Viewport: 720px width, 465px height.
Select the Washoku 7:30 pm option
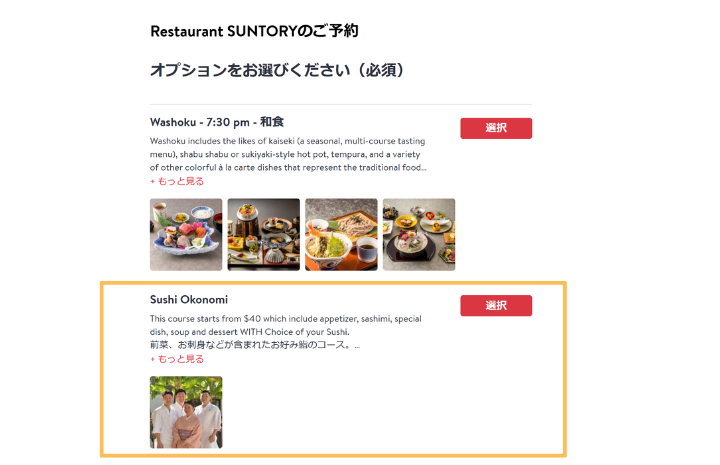coord(495,128)
